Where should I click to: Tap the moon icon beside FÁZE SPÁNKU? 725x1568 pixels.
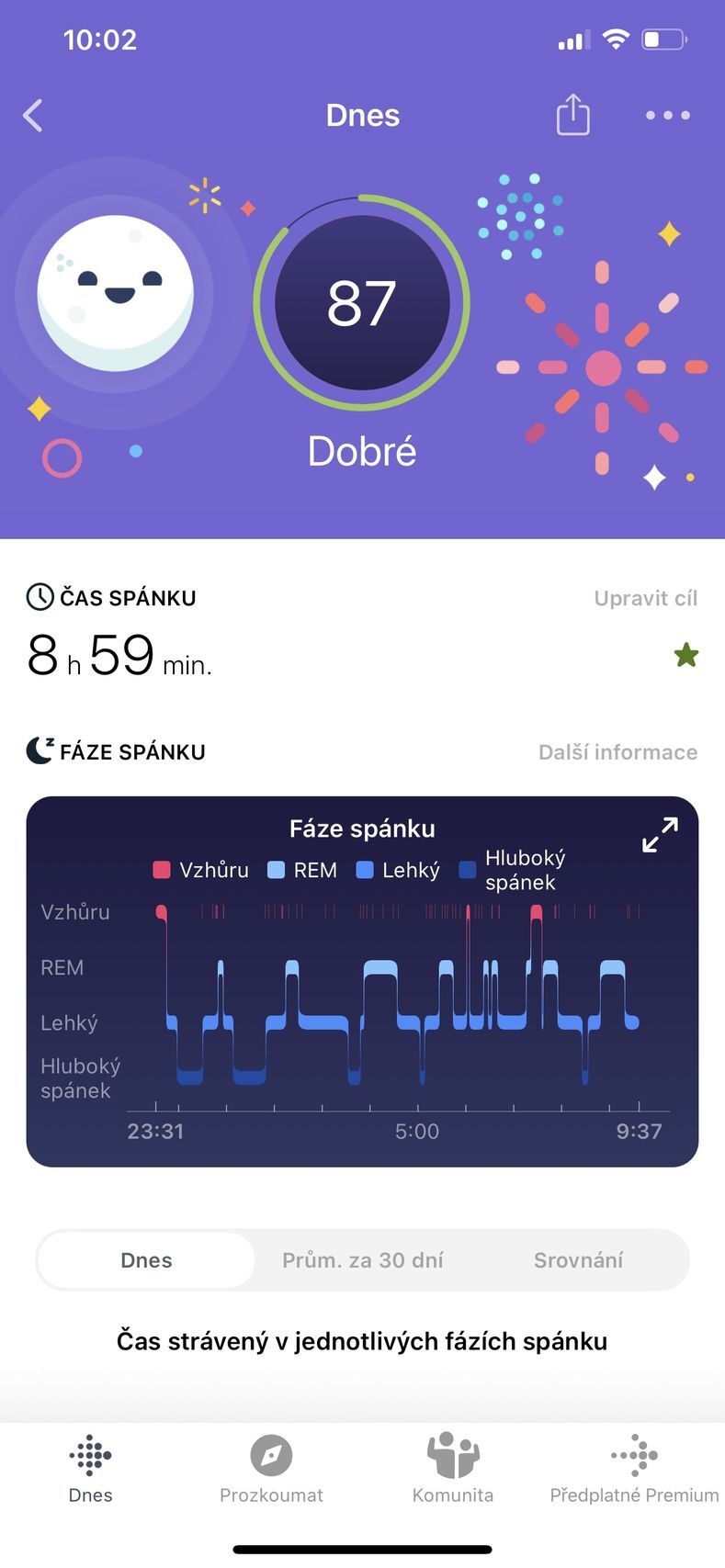(38, 750)
